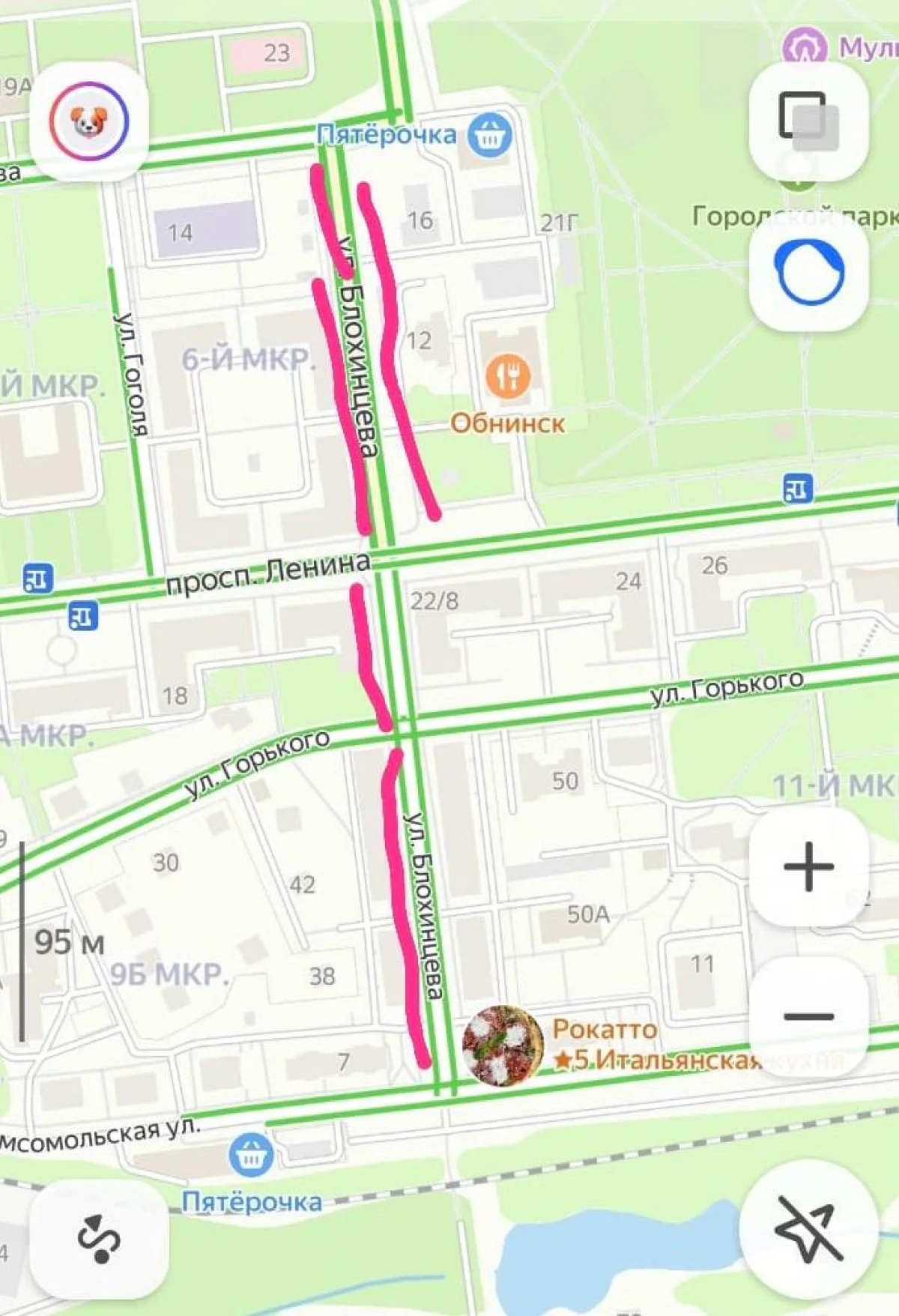This screenshot has width=899, height=1316.
Task: Zoom in with the plus button
Action: tap(808, 866)
